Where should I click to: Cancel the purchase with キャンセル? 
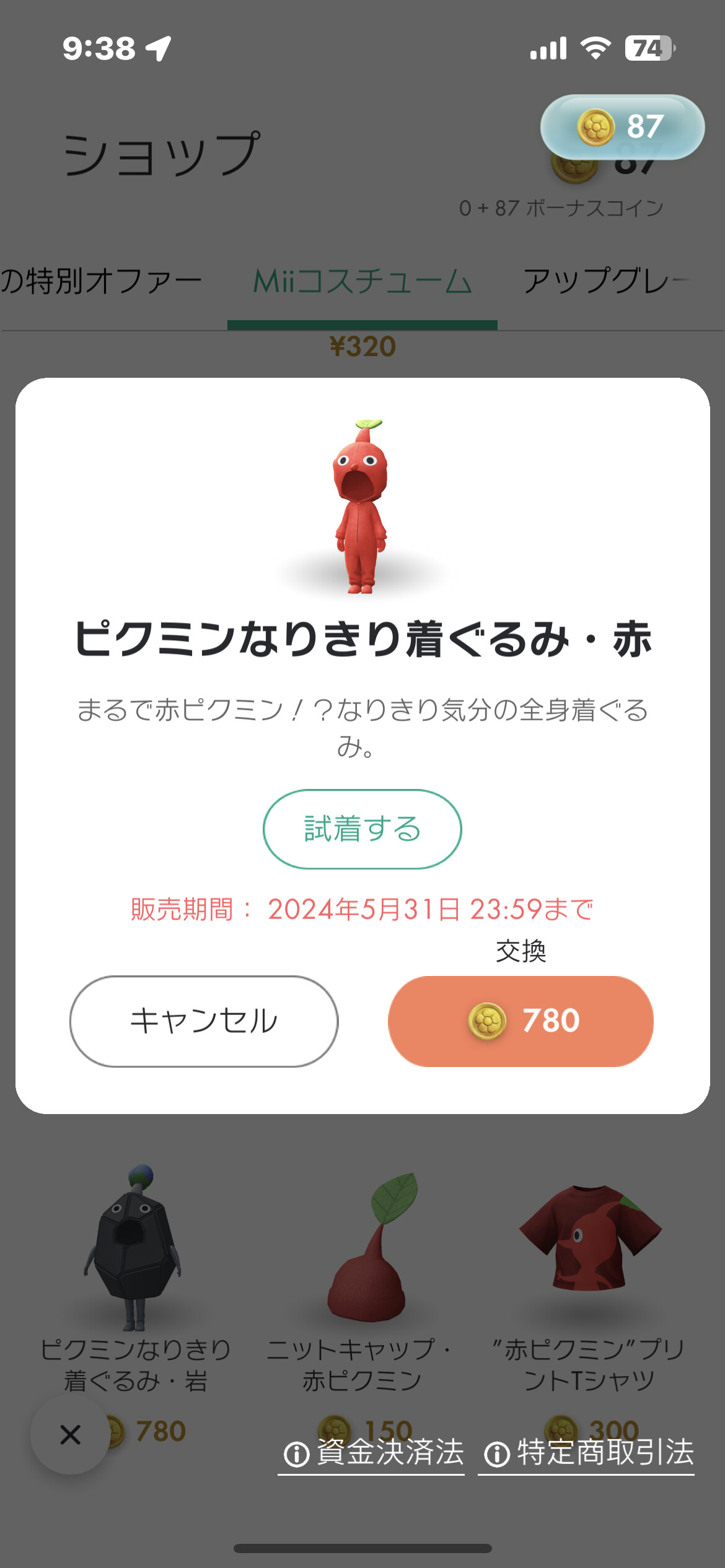[204, 1021]
